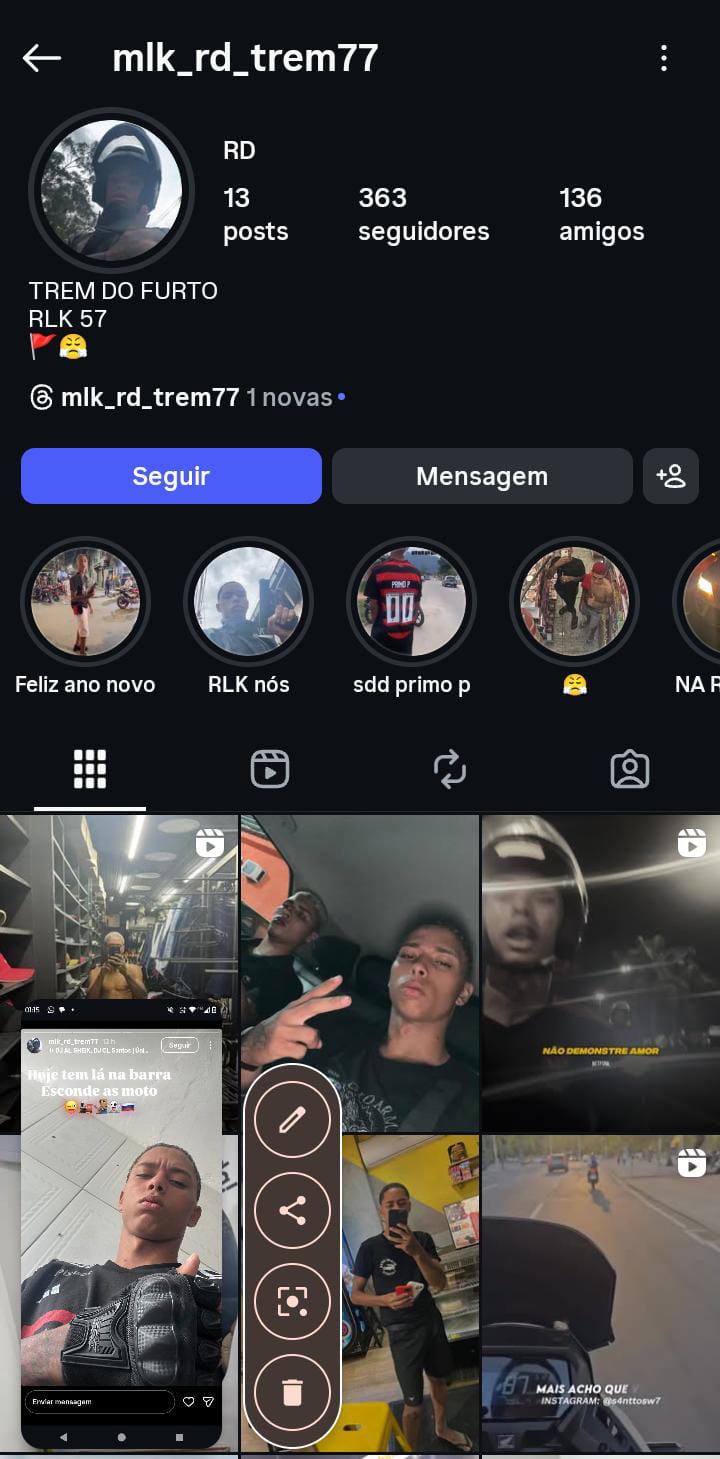720x1459 pixels.
Task: Open the "Mais acho que" motorcycle reel
Action: coord(600,1292)
